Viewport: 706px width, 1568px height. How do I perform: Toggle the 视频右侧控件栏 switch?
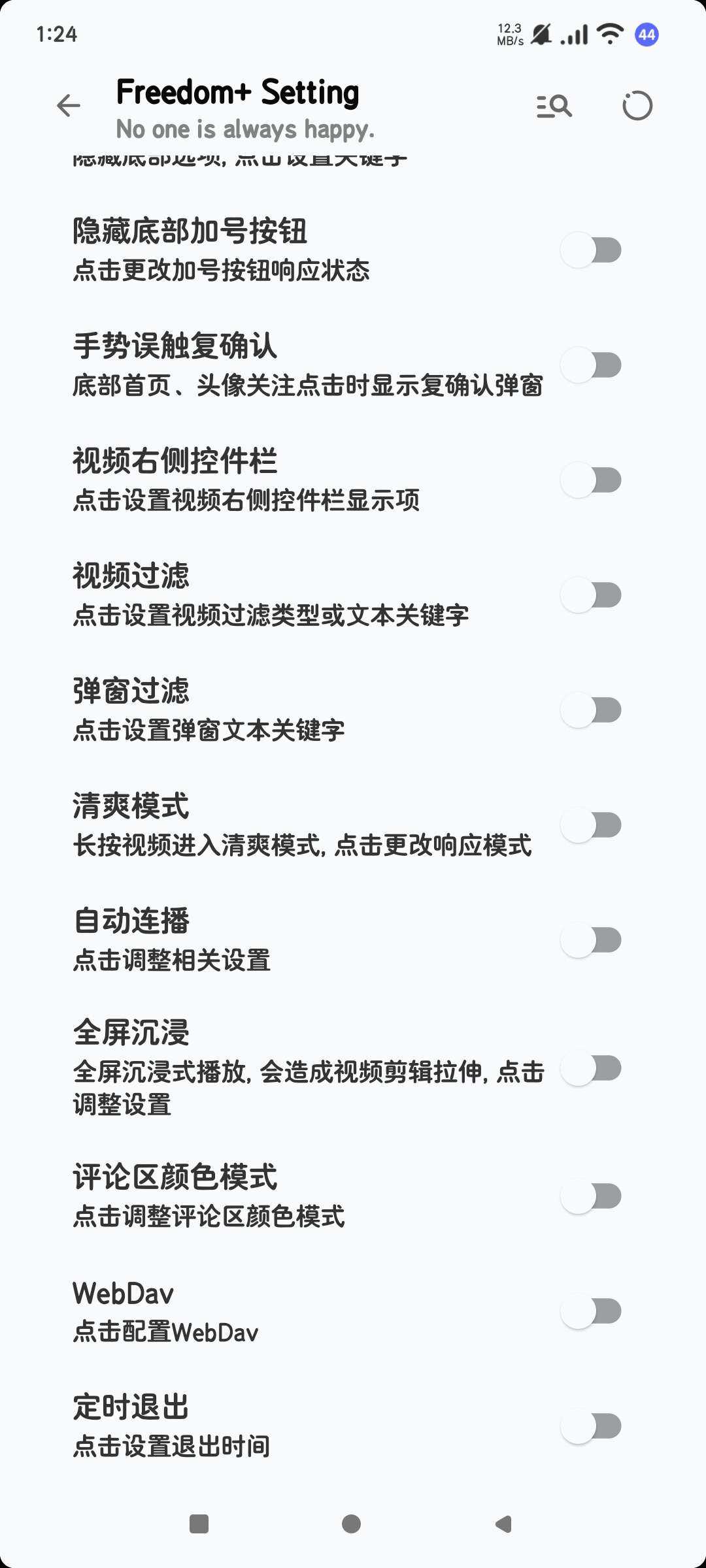coord(591,480)
